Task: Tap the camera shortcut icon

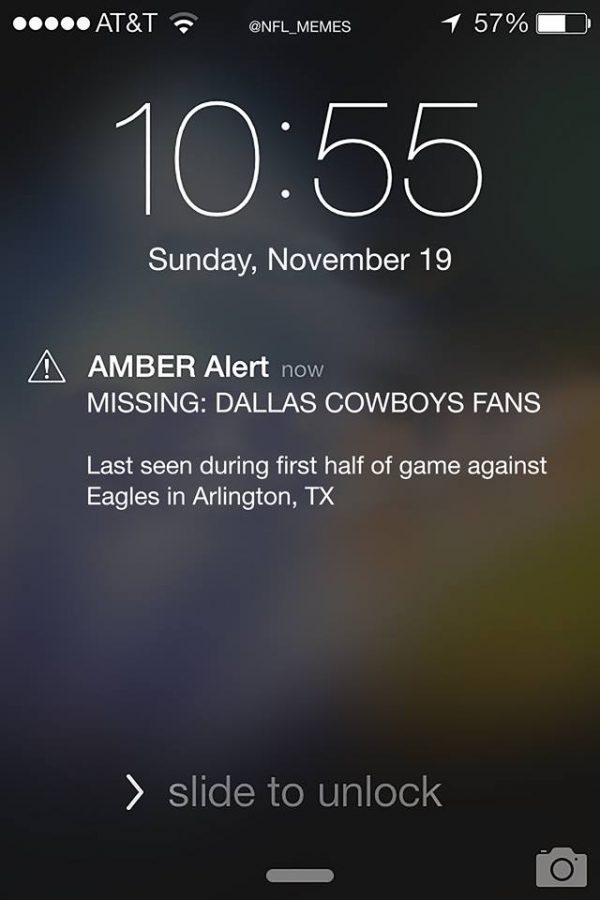Action: 560,865
